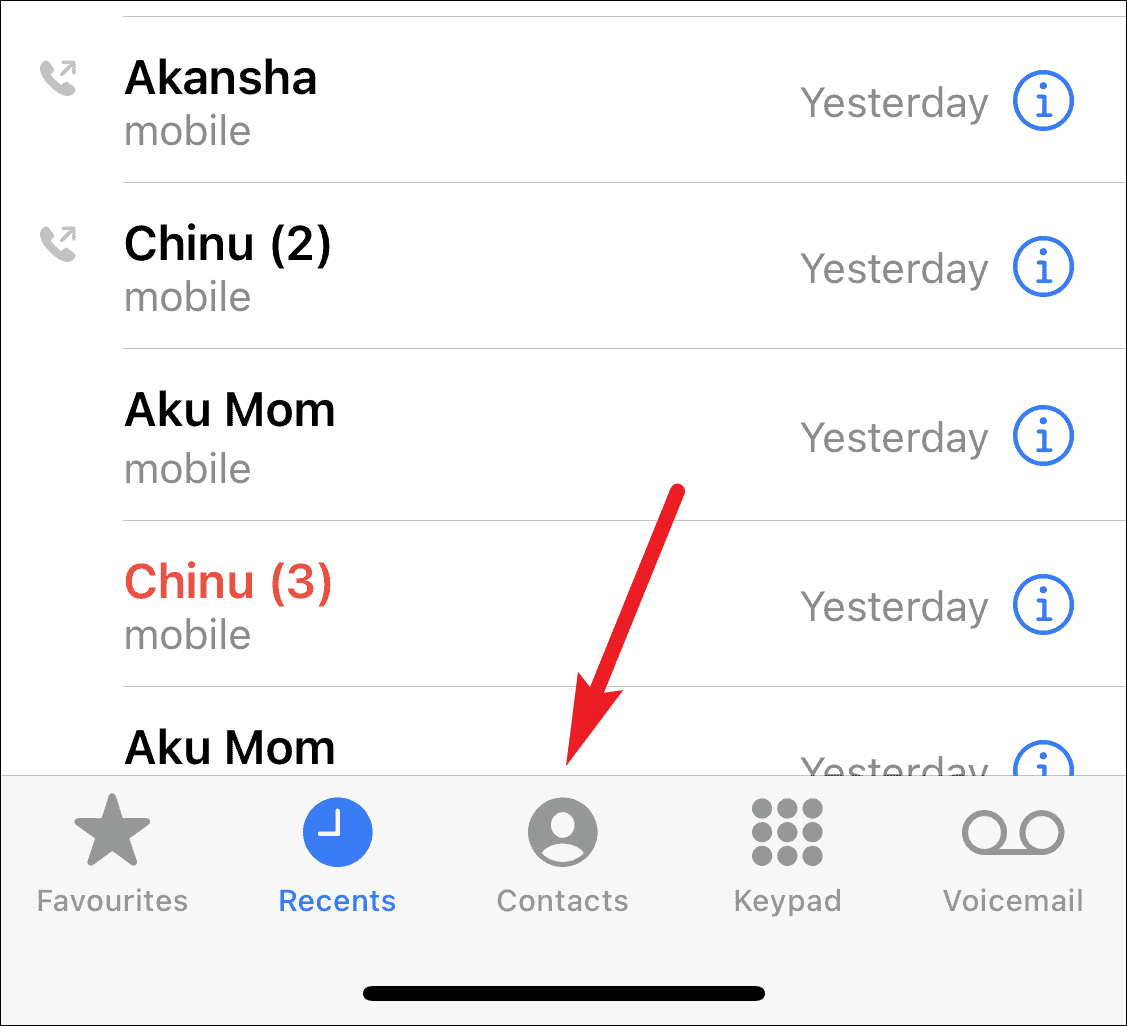The height and width of the screenshot is (1026, 1127).
Task: Switch to the Contacts tab
Action: [x=562, y=856]
